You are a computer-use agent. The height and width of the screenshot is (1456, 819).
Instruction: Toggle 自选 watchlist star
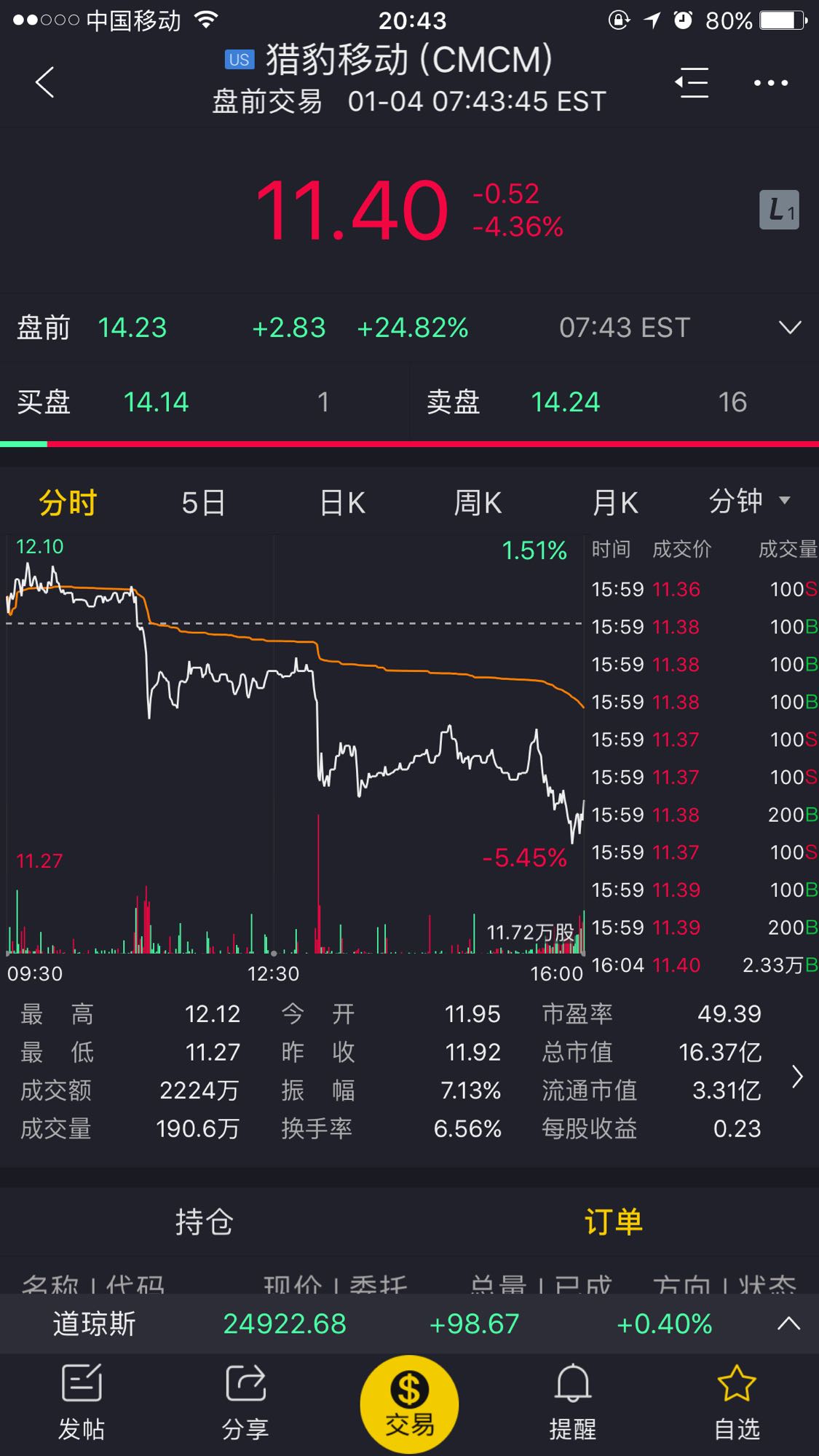click(737, 1403)
